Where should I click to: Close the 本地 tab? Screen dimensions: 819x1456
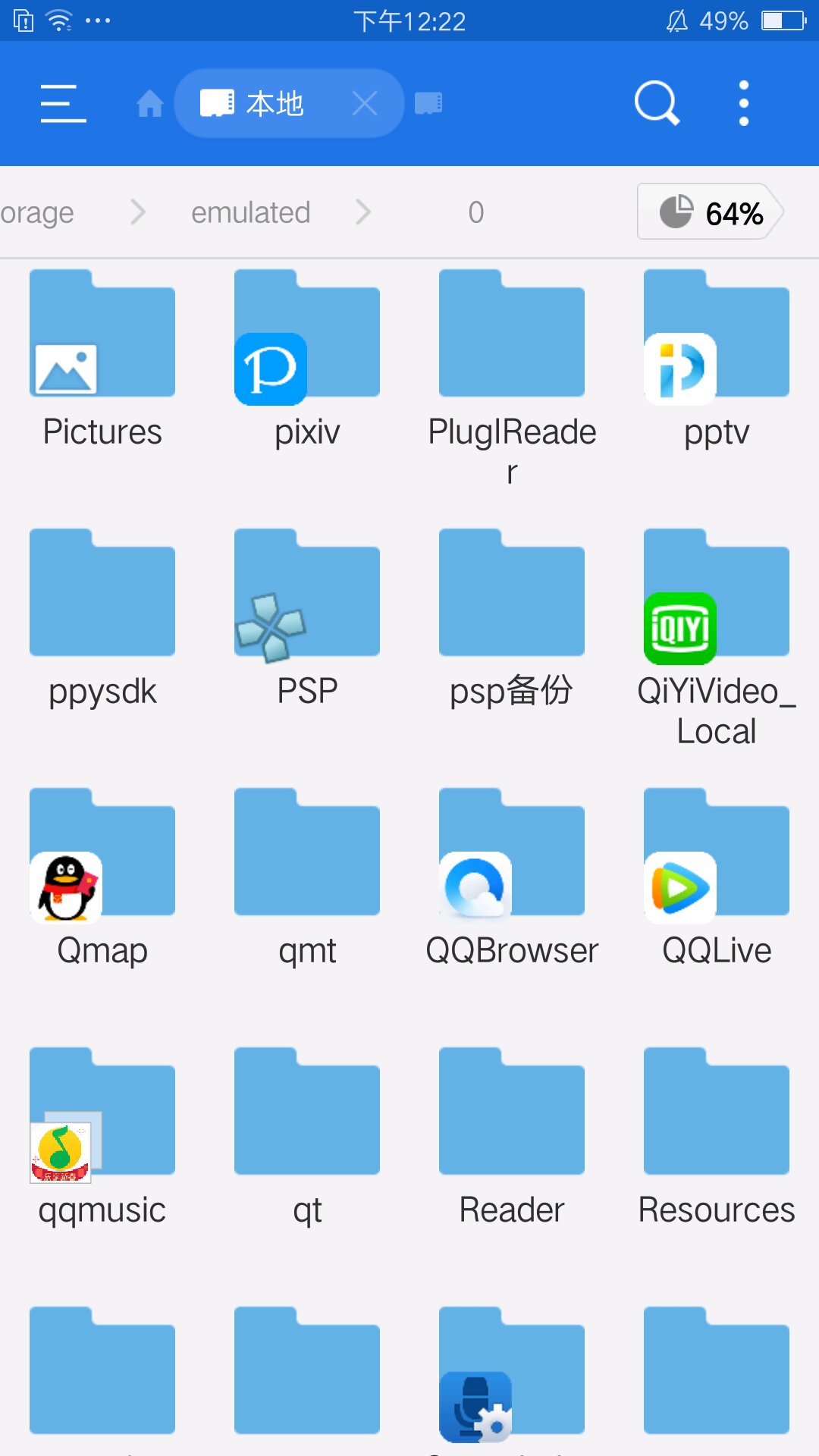[365, 103]
